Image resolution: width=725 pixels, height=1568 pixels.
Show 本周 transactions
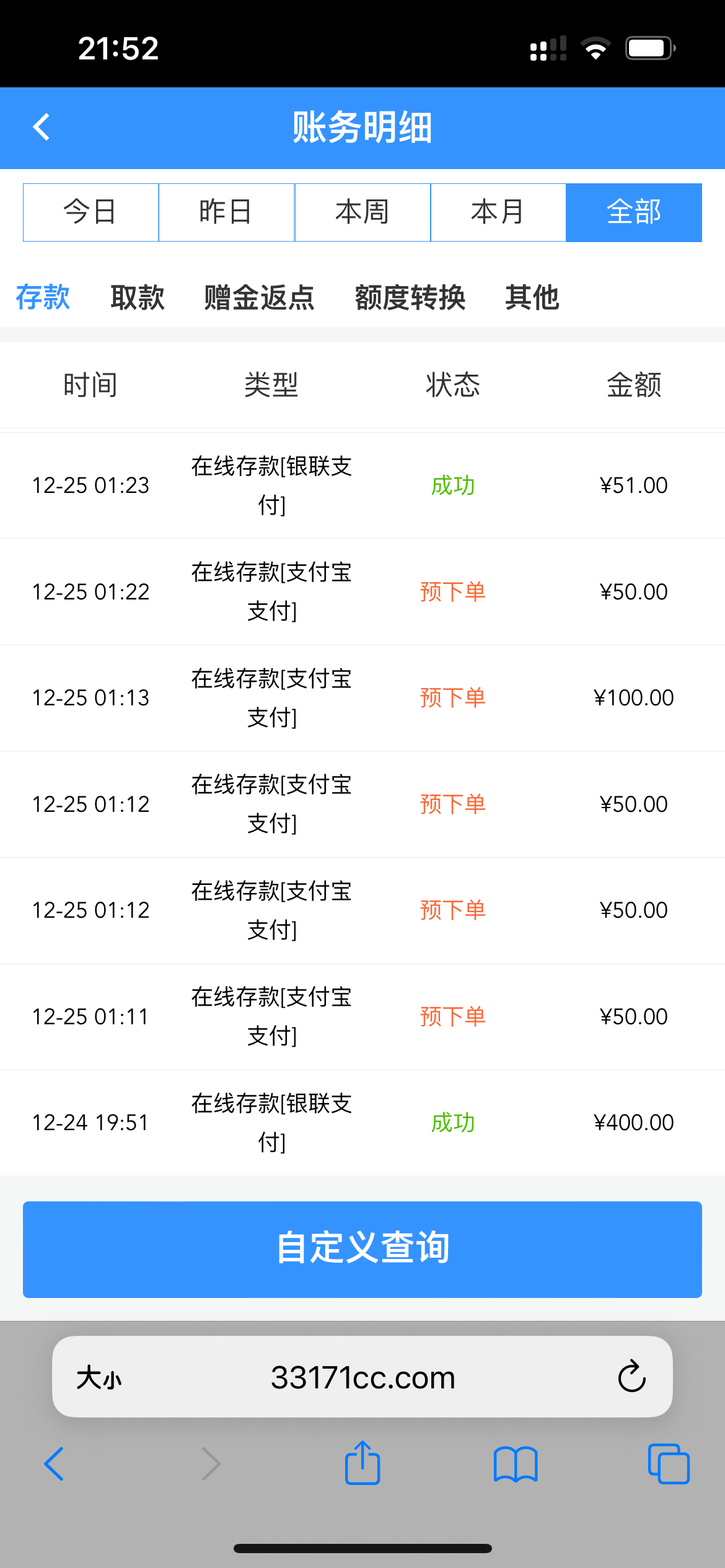coord(362,212)
